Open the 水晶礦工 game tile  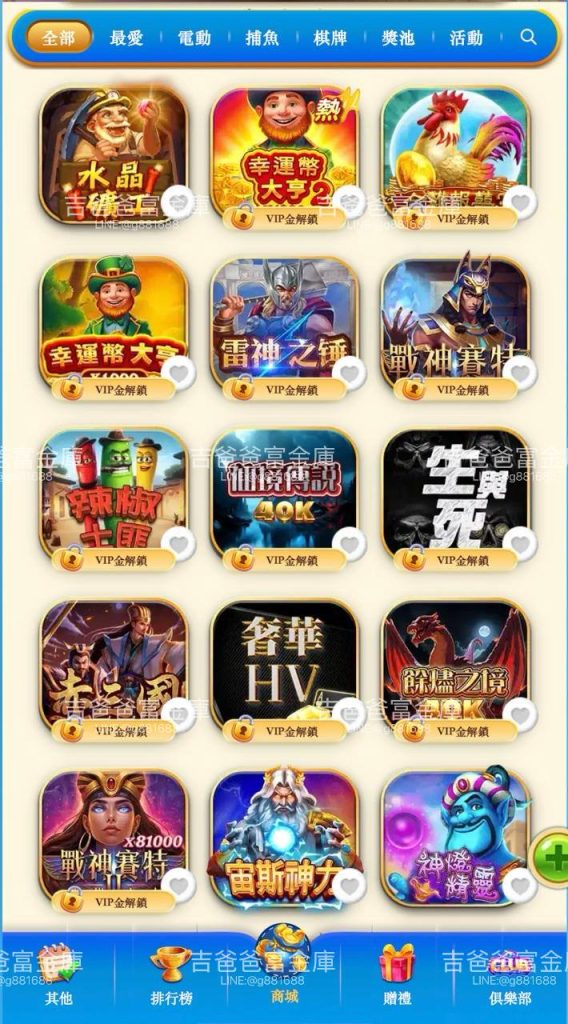(114, 154)
